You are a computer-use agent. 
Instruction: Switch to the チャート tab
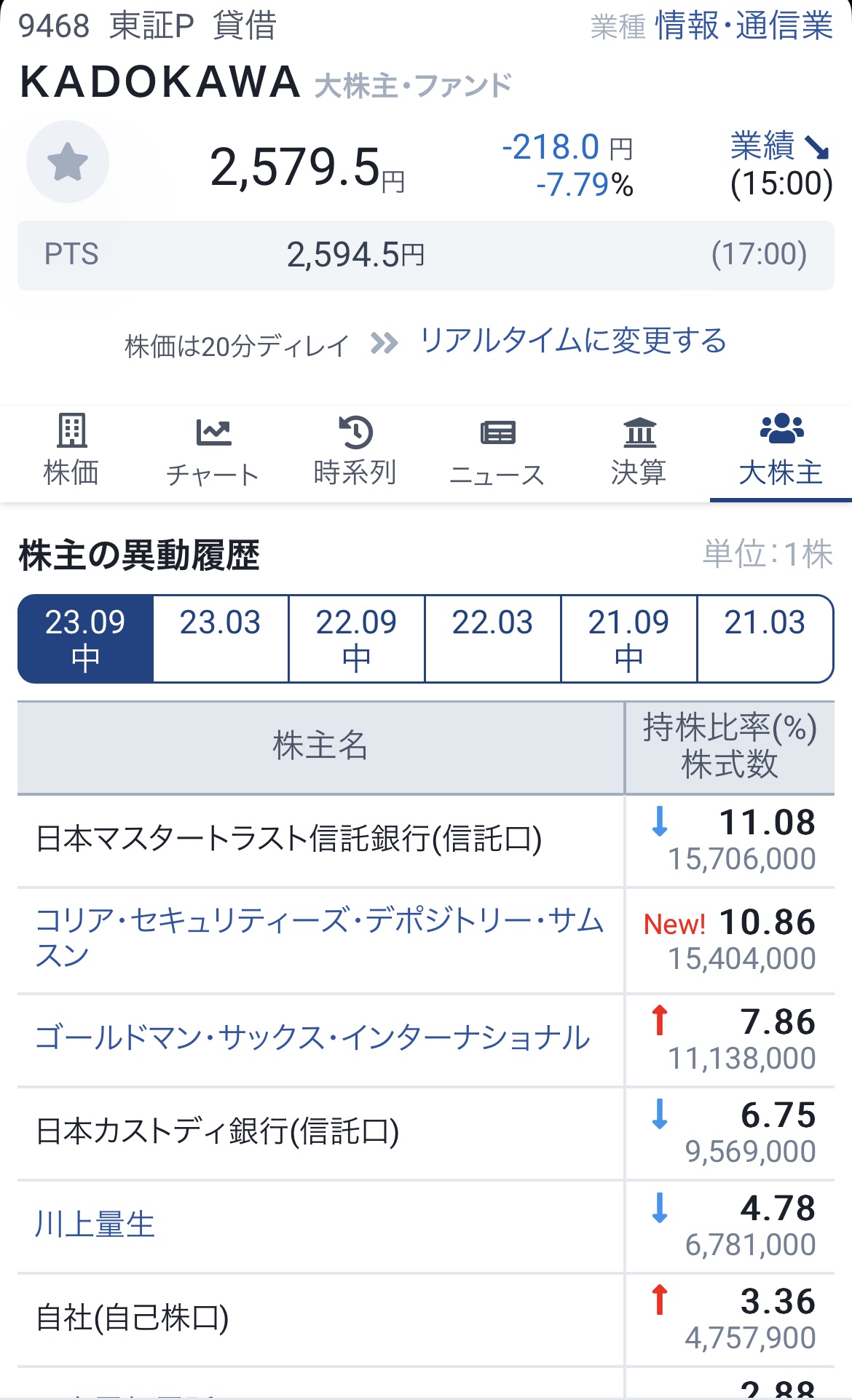tap(213, 451)
